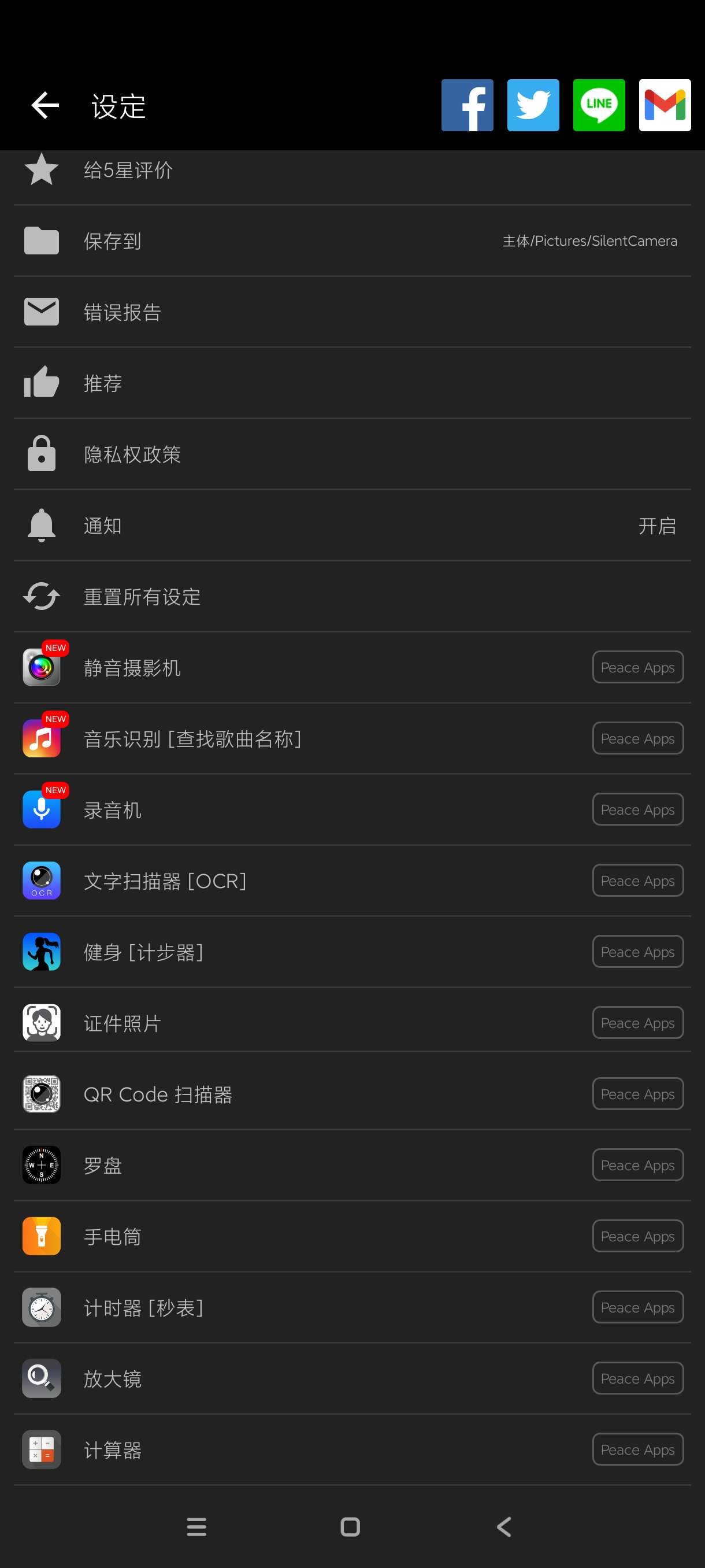
Task: Tap Peace Apps button beside 证件照片
Action: point(637,1023)
